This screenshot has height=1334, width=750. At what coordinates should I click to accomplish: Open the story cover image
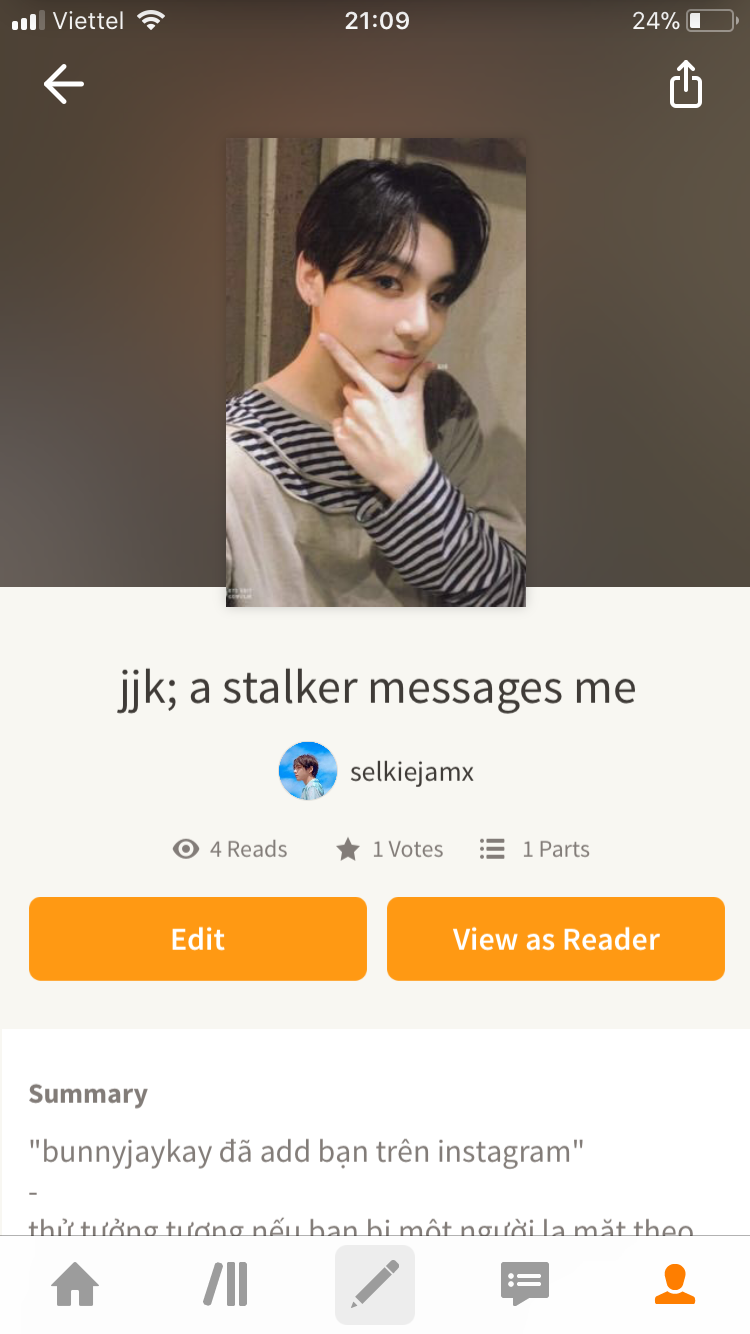click(375, 372)
